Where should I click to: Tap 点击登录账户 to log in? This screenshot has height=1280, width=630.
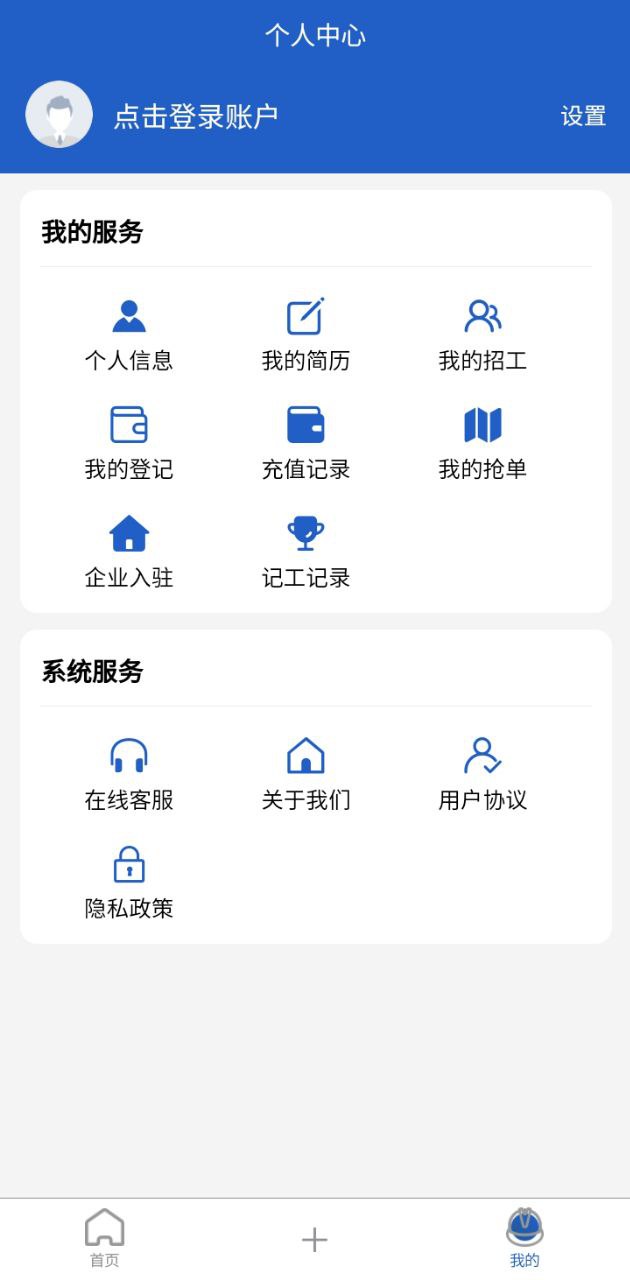195,116
